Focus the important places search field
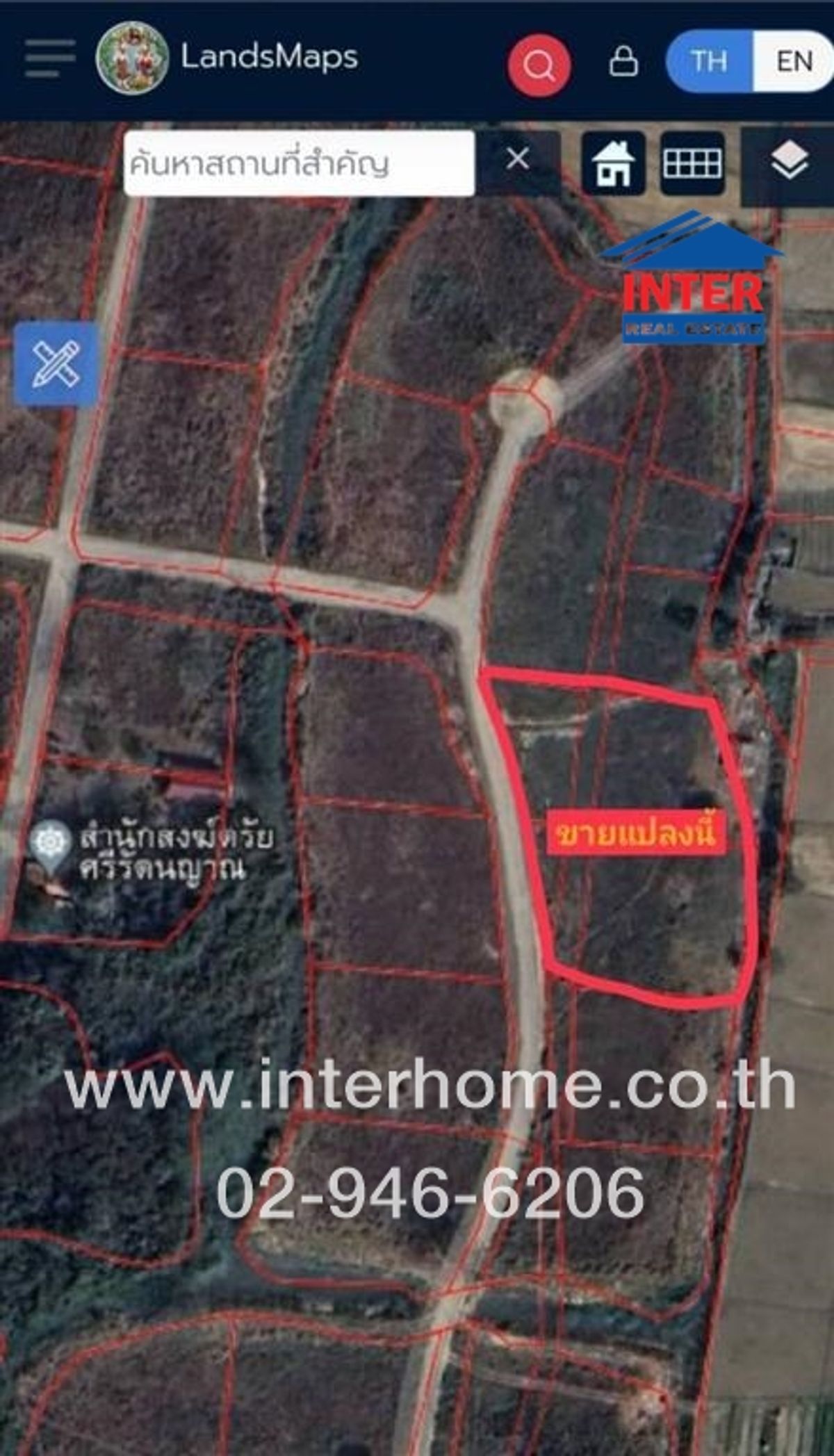Image resolution: width=834 pixels, height=1456 pixels. coord(299,163)
